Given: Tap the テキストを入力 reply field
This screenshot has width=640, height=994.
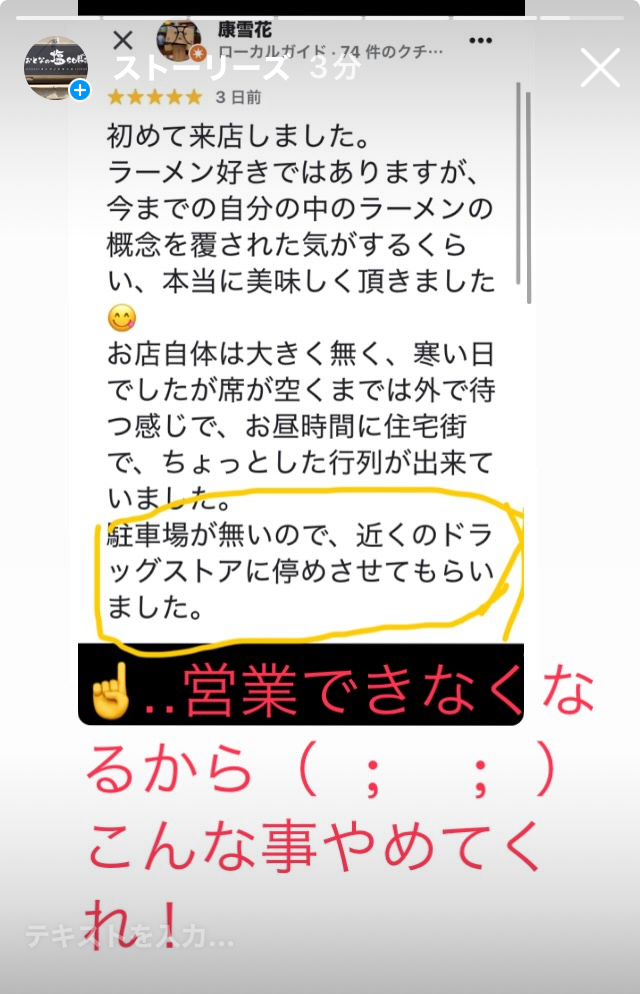Looking at the screenshot, I should [x=130, y=938].
